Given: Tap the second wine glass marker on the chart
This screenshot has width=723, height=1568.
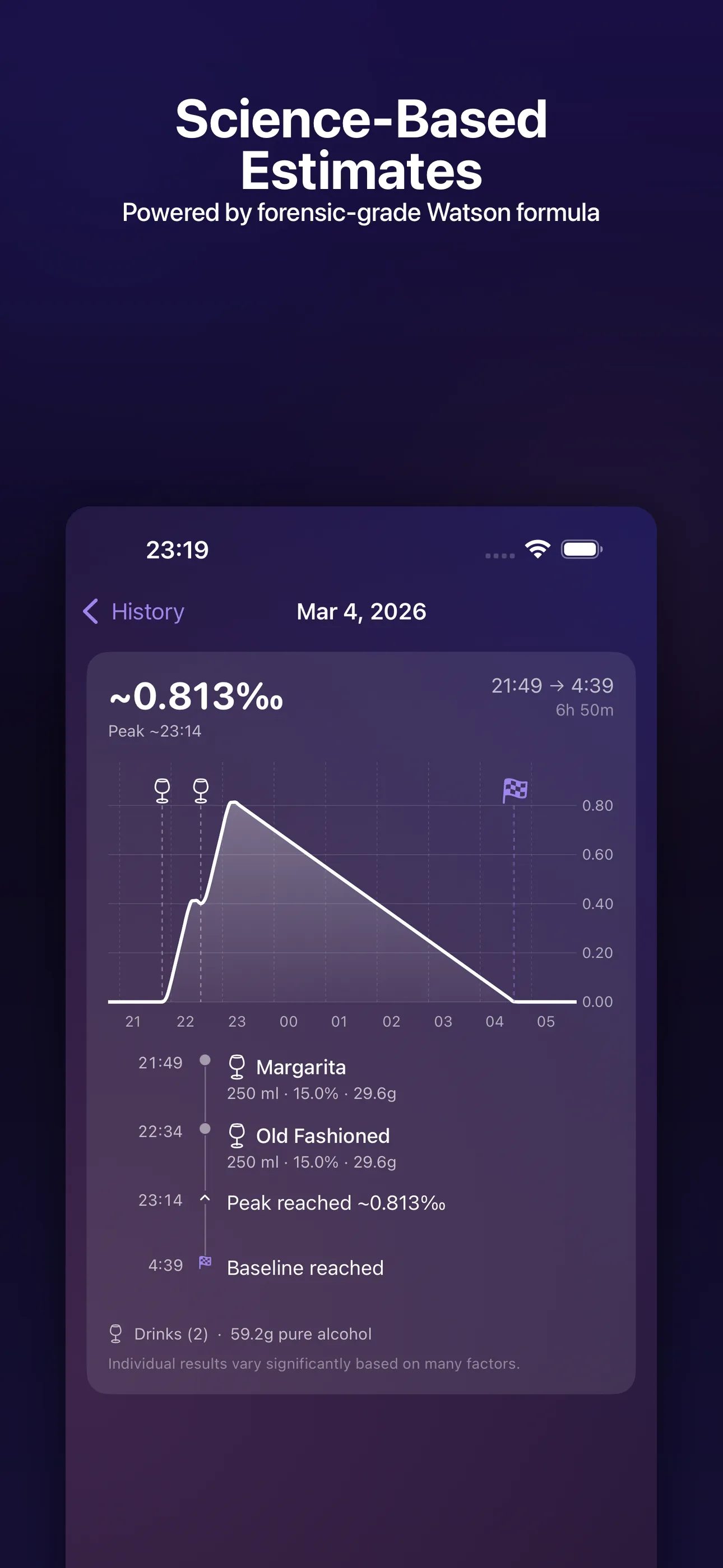Looking at the screenshot, I should pos(200,790).
